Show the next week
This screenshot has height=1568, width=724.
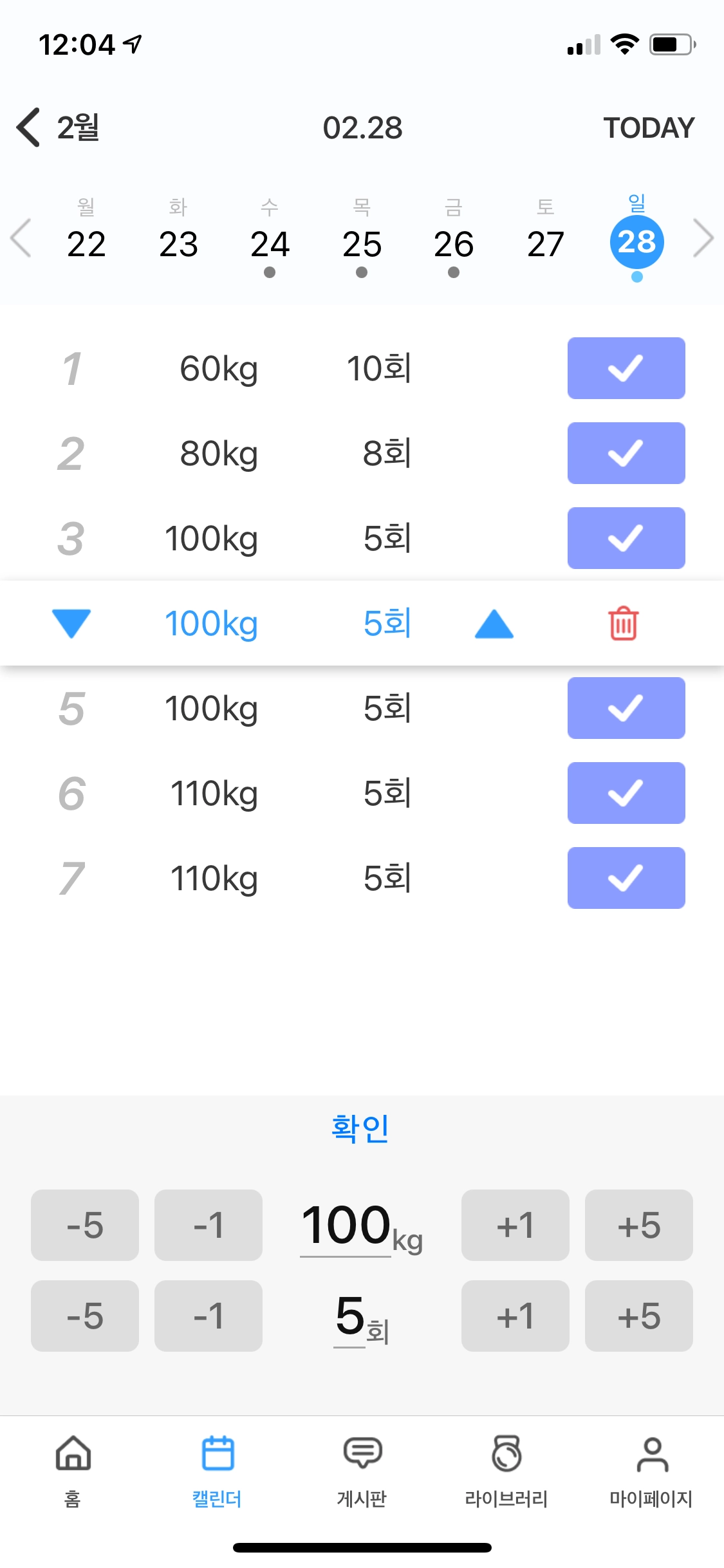tap(703, 239)
